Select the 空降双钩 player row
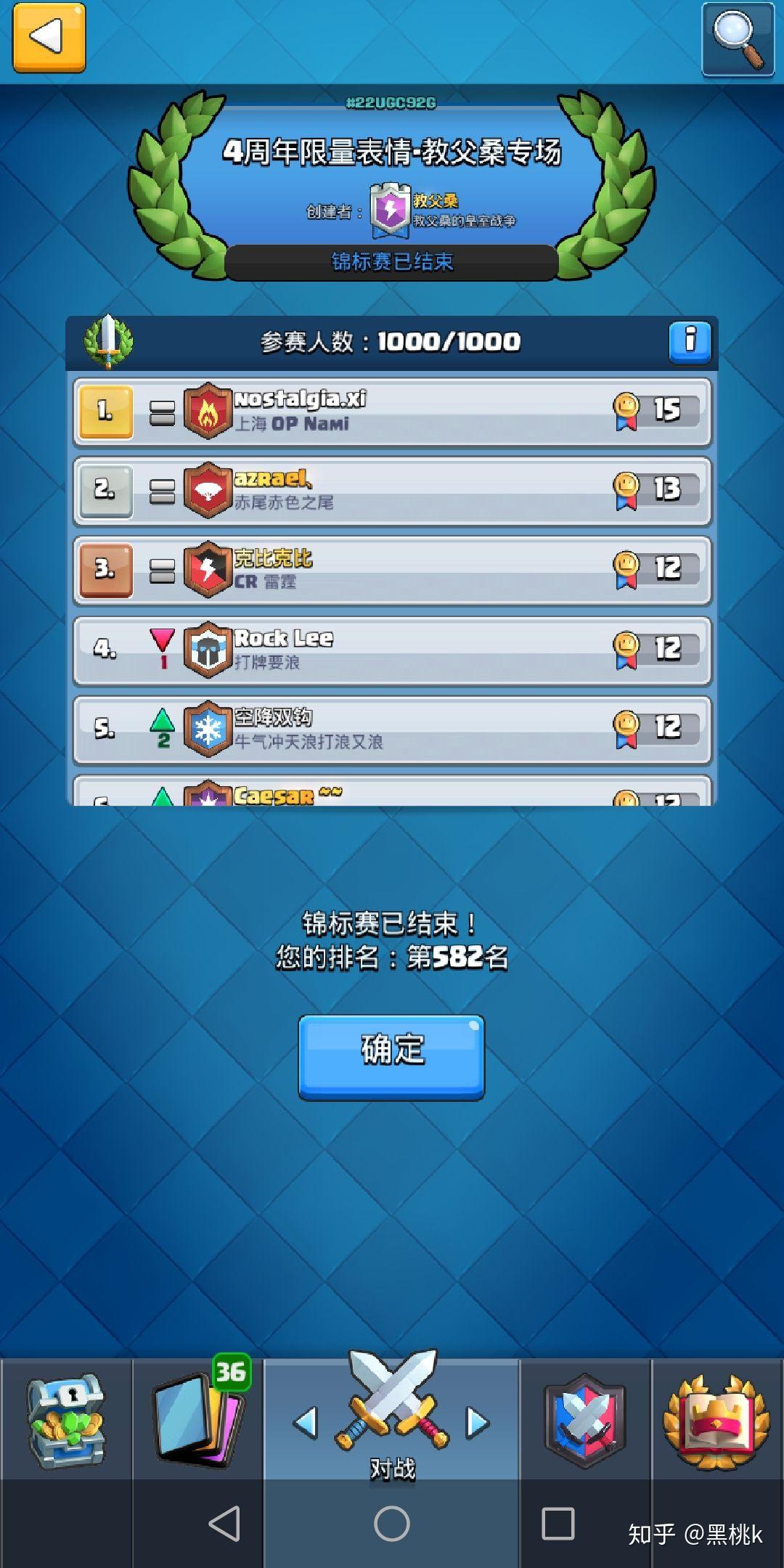The image size is (784, 1568). coord(392,730)
